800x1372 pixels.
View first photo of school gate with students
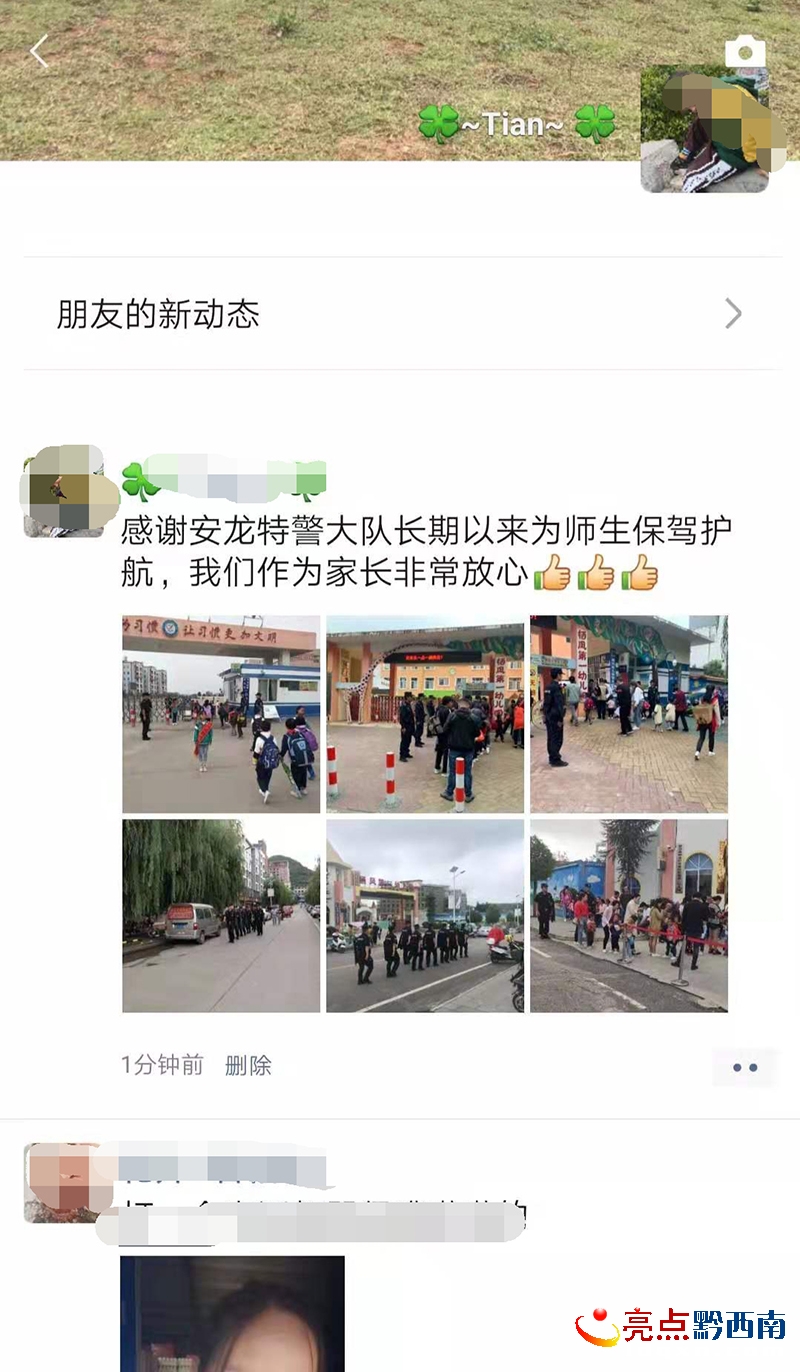[x=221, y=714]
